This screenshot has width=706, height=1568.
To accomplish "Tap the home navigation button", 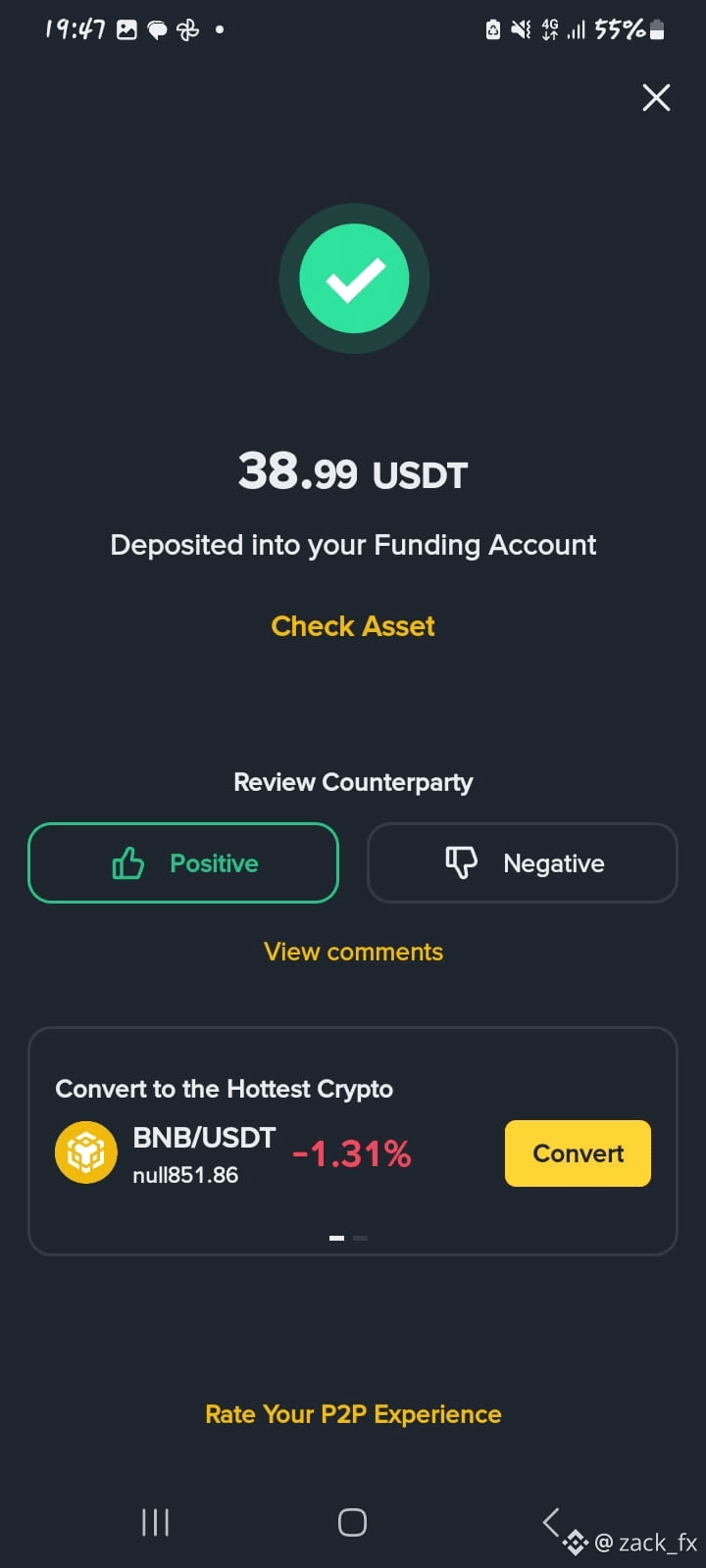I will point(351,1522).
